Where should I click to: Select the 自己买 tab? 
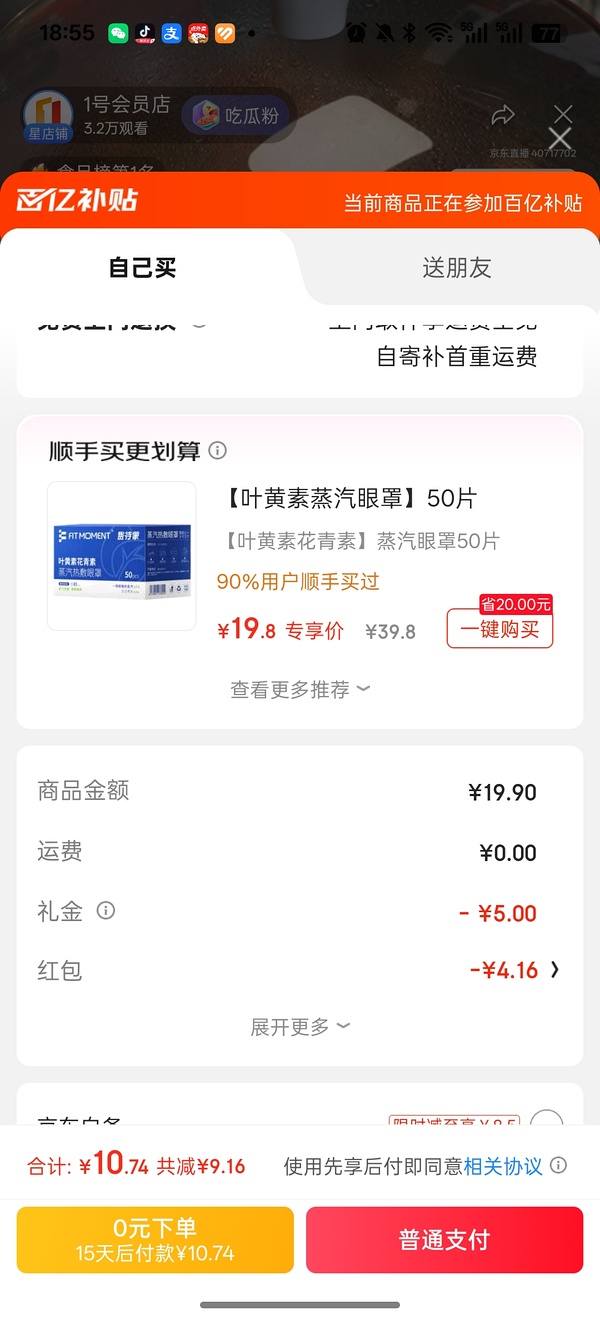142,268
